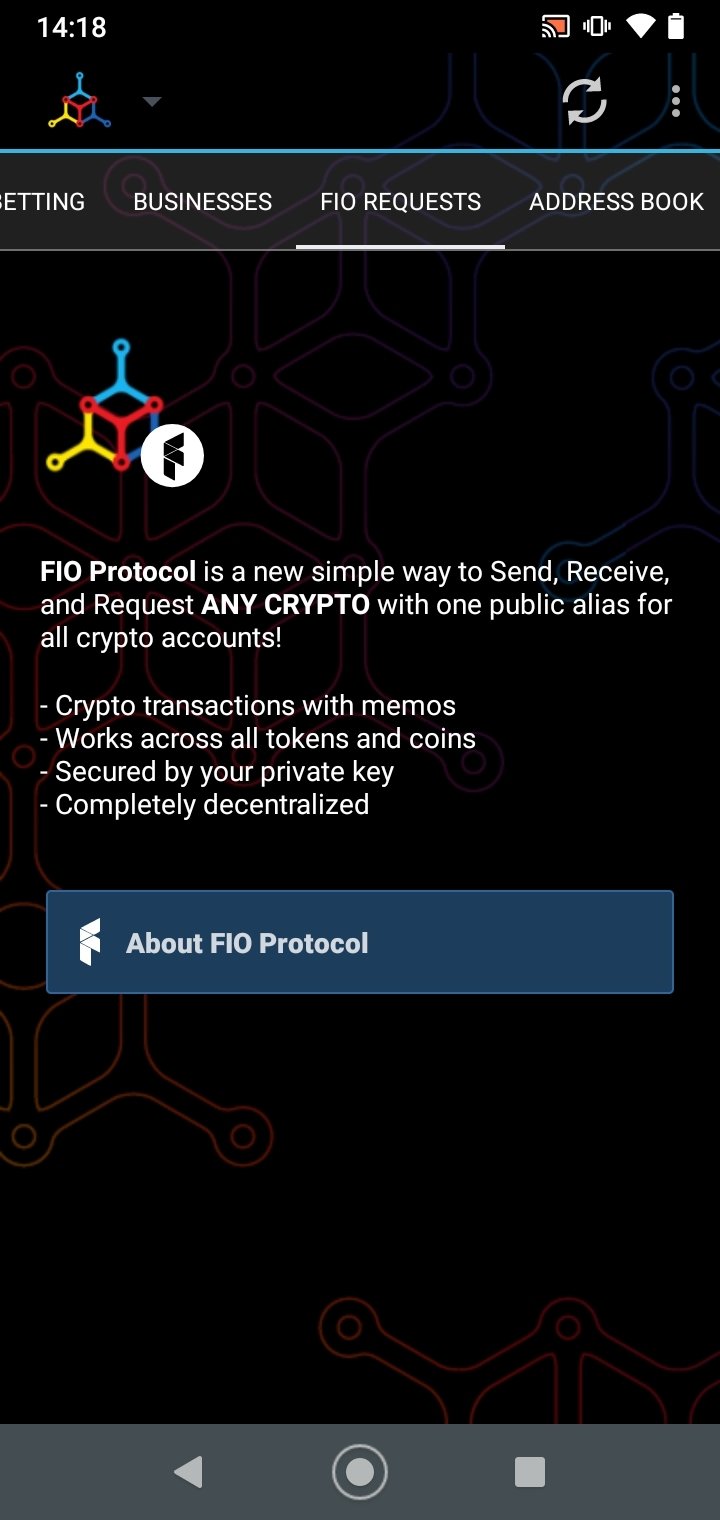Open the overflow menu
The width and height of the screenshot is (720, 1520).
click(676, 101)
